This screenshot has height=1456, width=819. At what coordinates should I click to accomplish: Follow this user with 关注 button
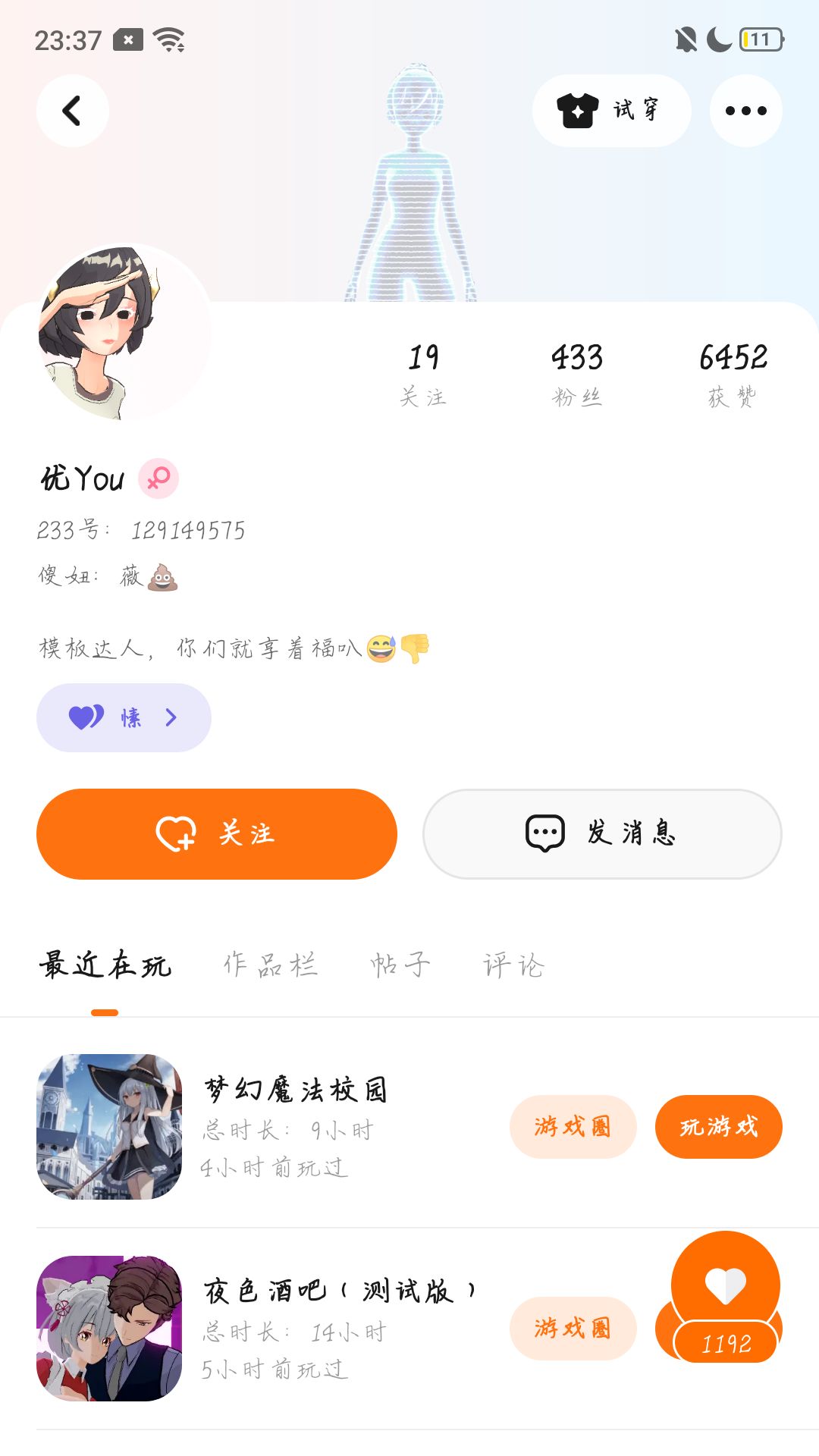pyautogui.click(x=217, y=833)
